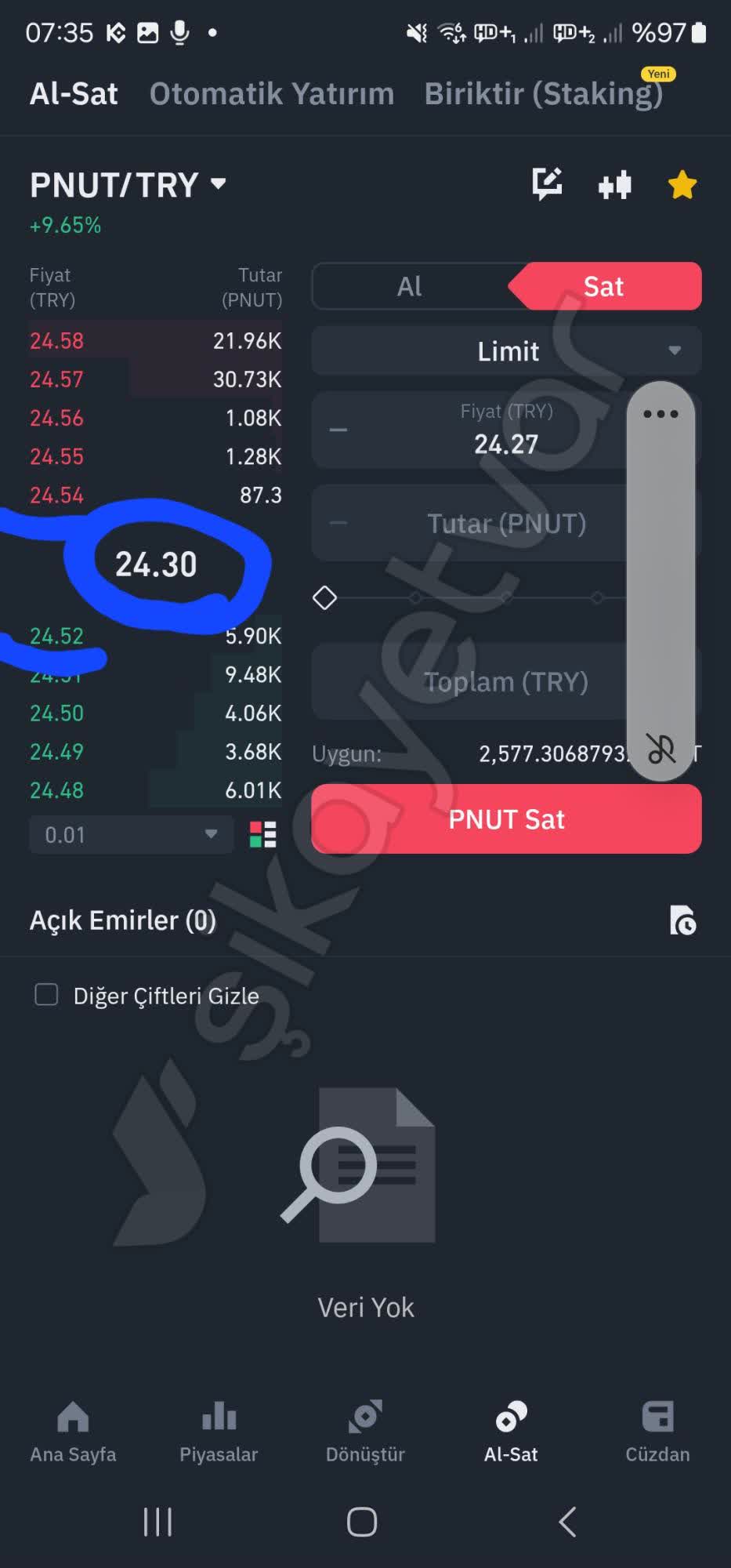Tap the Fiyat (TRY) price field showing 24.27
Screen dimensions: 731x1568
[x=506, y=430]
